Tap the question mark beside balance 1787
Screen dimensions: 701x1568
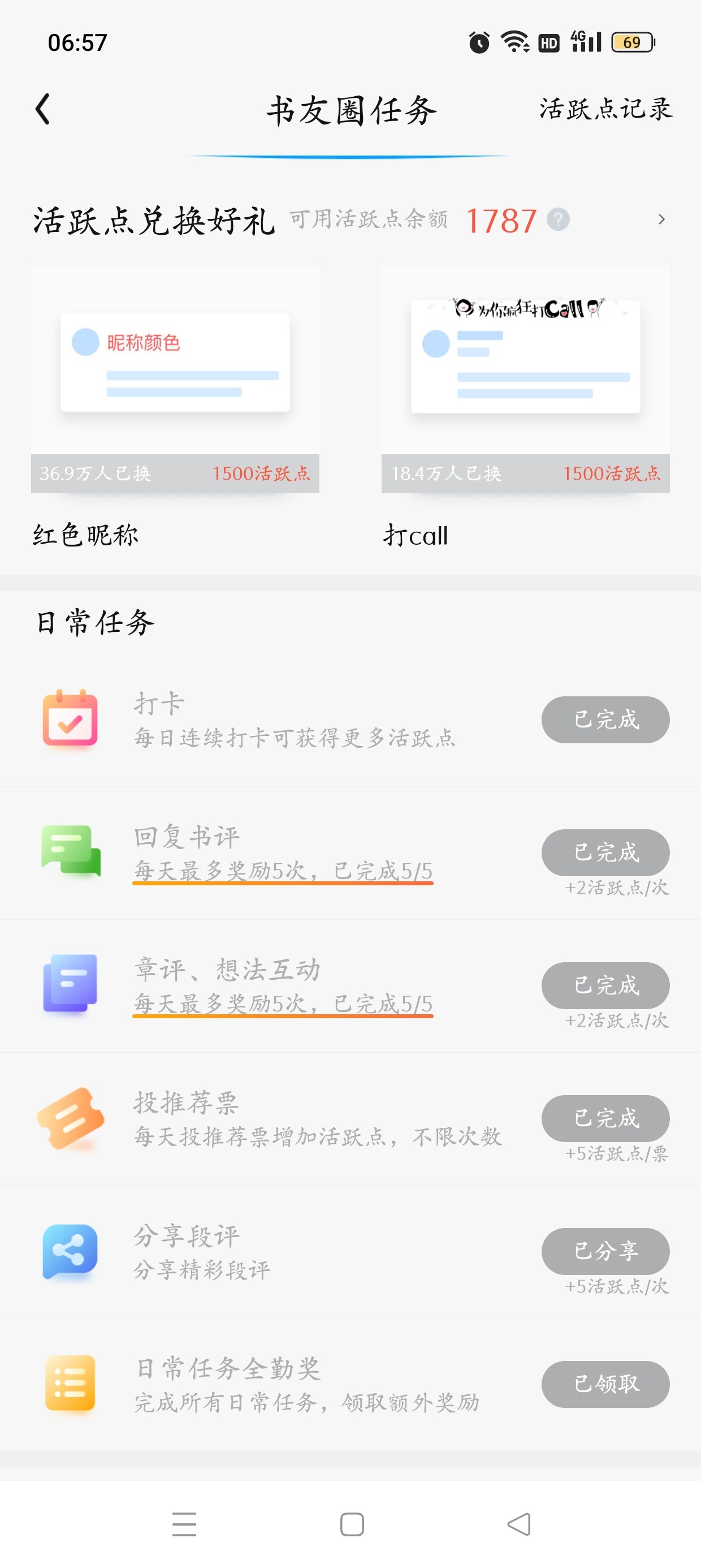click(x=557, y=219)
